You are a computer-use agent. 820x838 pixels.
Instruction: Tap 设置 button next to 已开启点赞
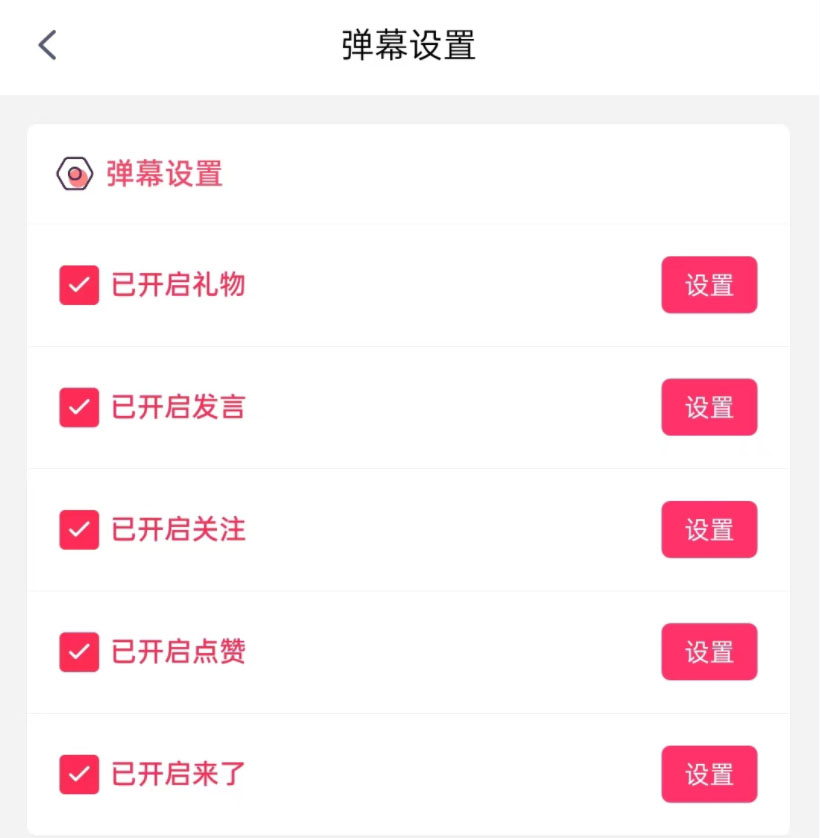(x=709, y=652)
